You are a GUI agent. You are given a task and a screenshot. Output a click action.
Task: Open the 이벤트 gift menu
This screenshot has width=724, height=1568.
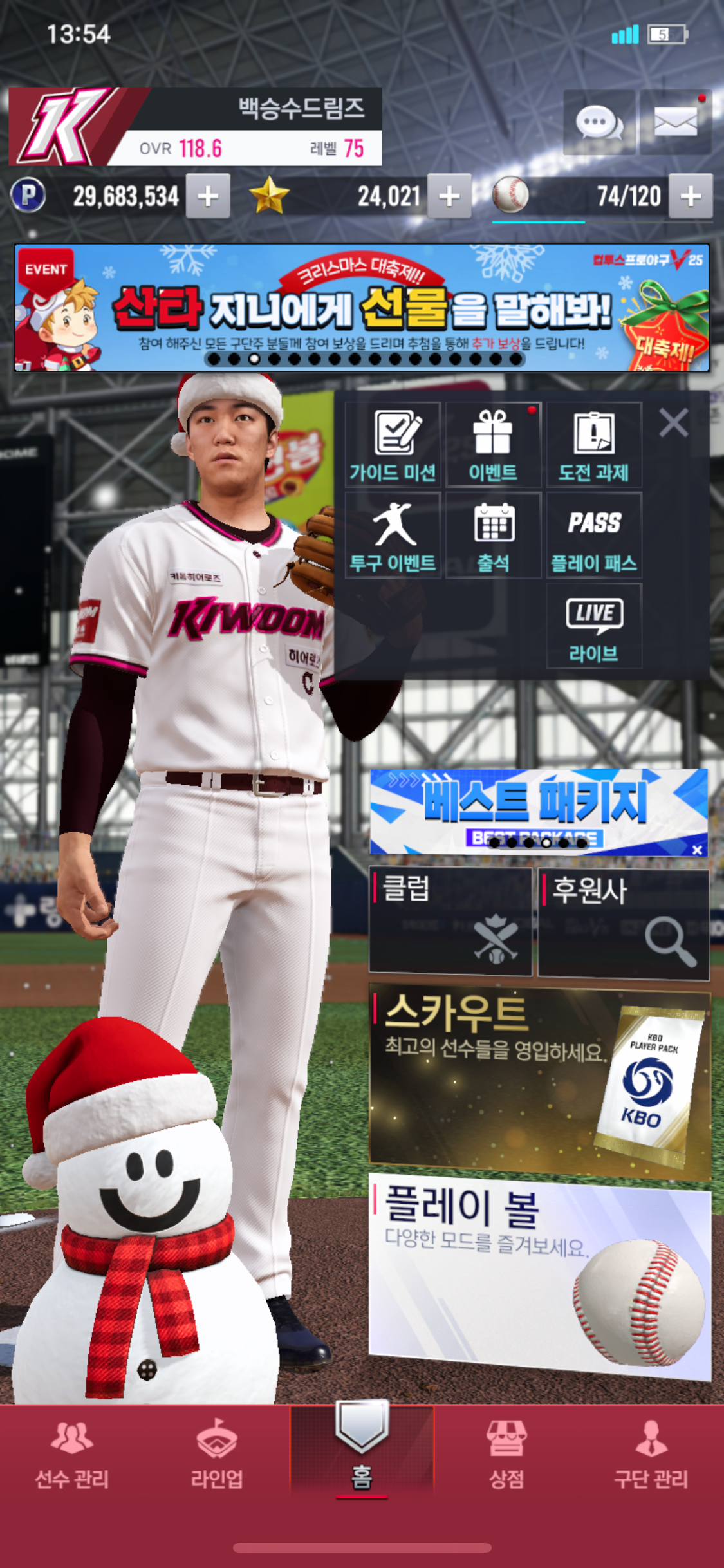point(493,445)
